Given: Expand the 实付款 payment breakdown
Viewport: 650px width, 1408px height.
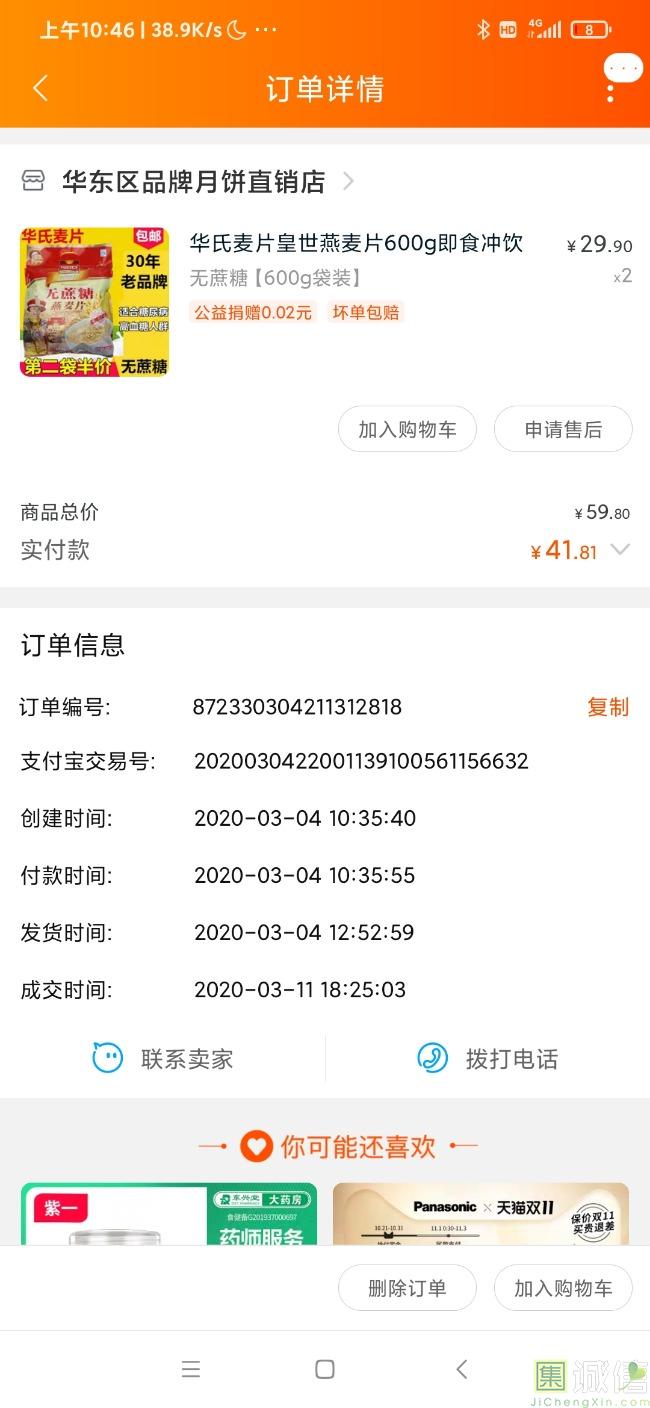Looking at the screenshot, I should tap(620, 550).
